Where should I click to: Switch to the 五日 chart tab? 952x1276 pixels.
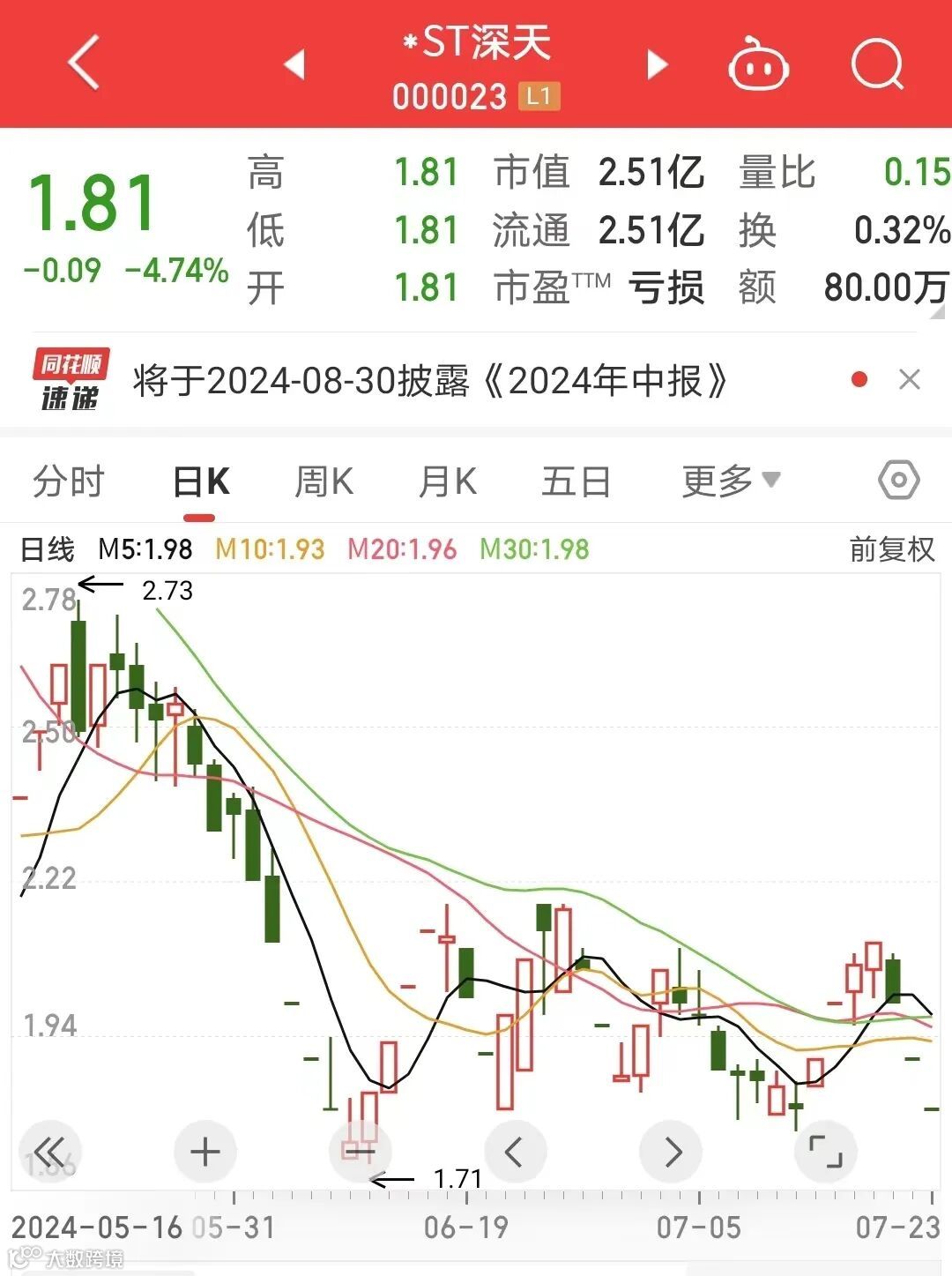[576, 482]
